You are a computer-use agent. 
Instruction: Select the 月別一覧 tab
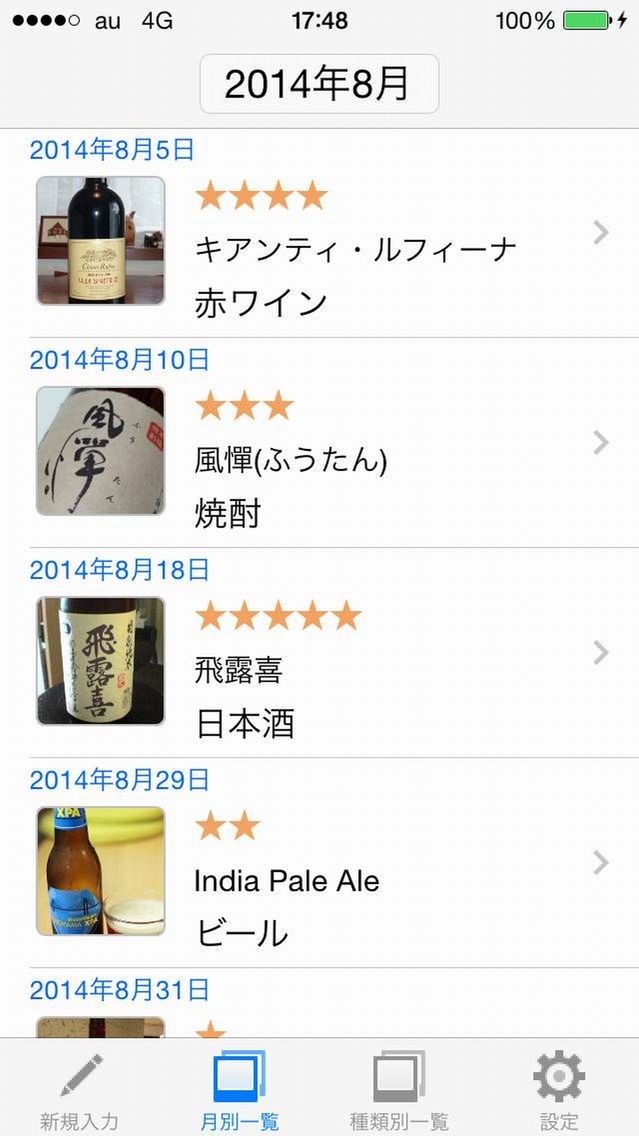tap(240, 1090)
